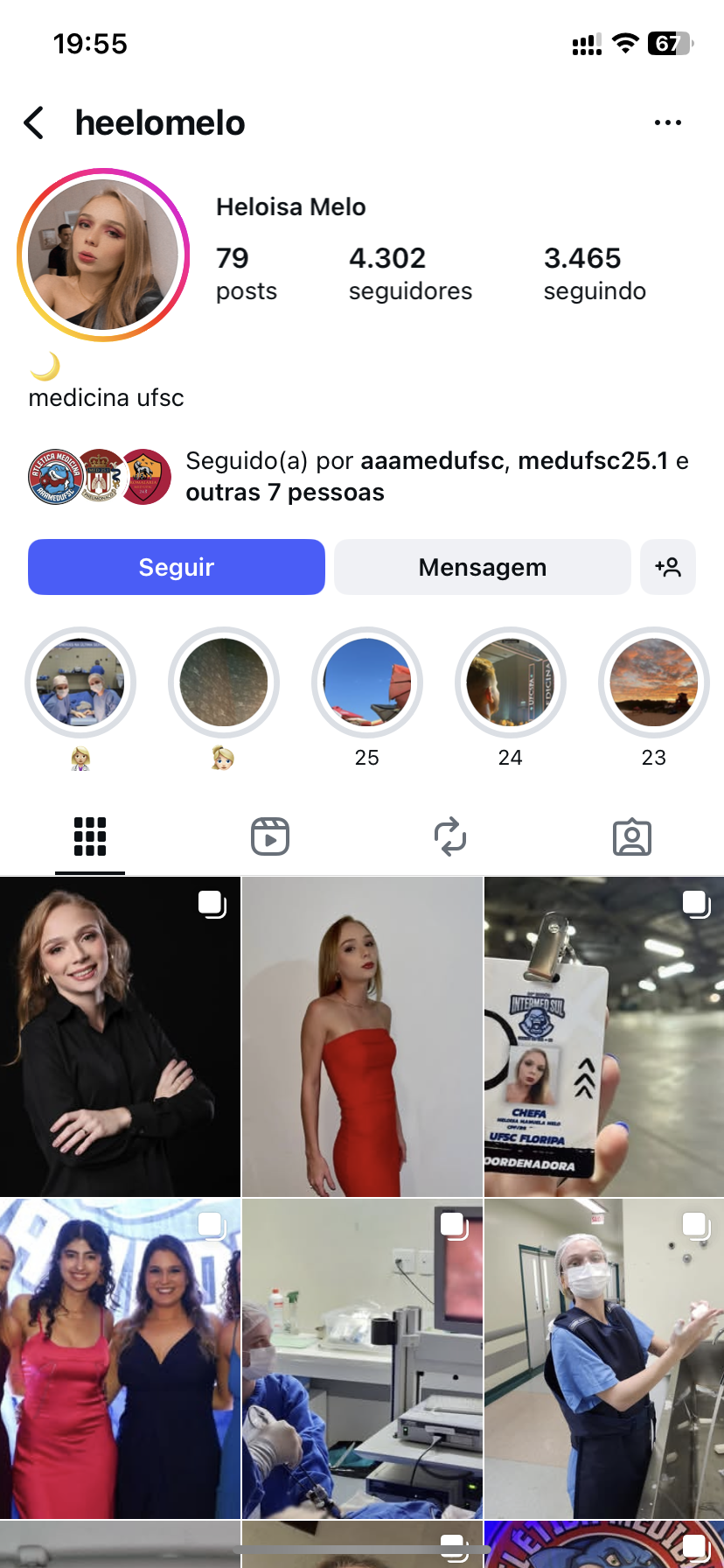This screenshot has height=1568, width=724.
Task: Switch to the Reels tab
Action: (270, 836)
